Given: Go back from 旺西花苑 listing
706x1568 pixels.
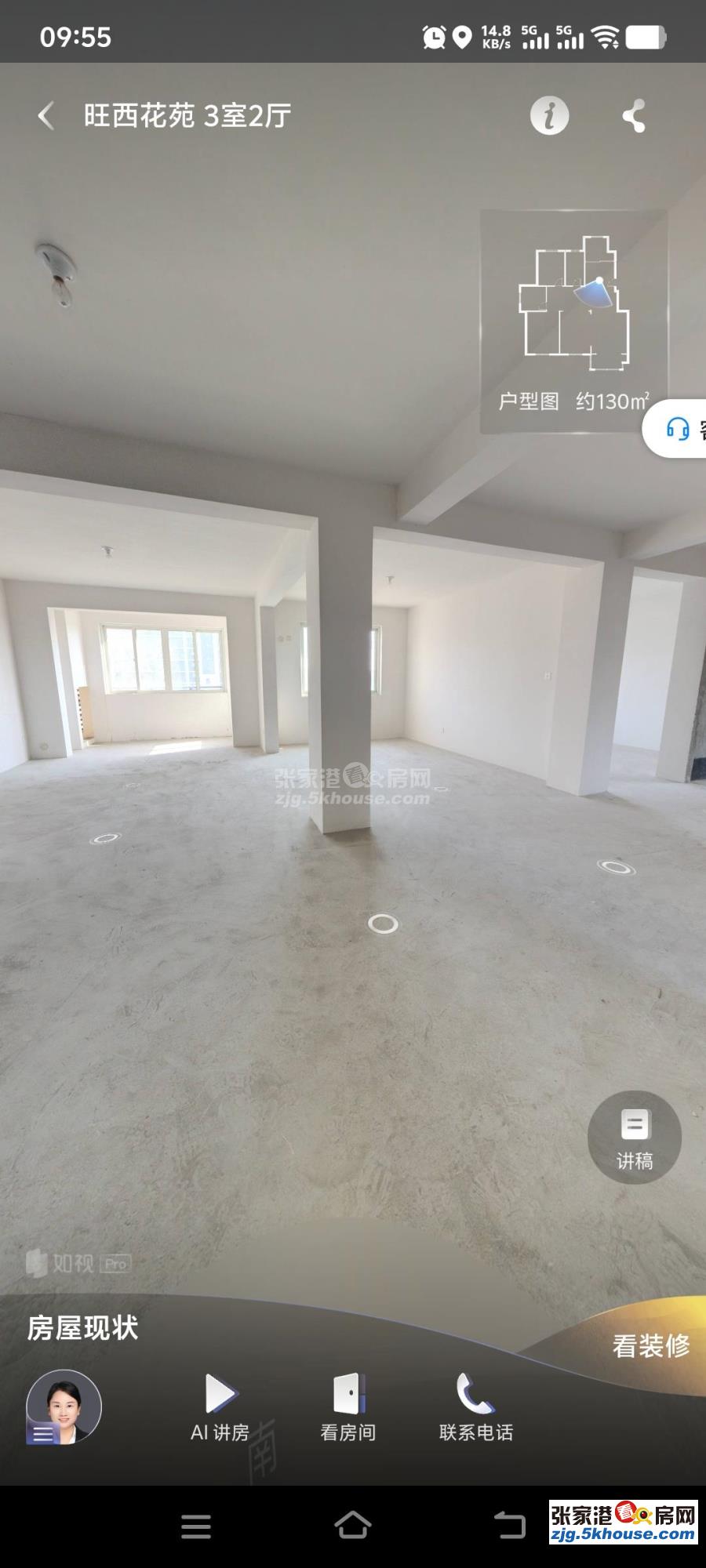Looking at the screenshot, I should [x=46, y=116].
